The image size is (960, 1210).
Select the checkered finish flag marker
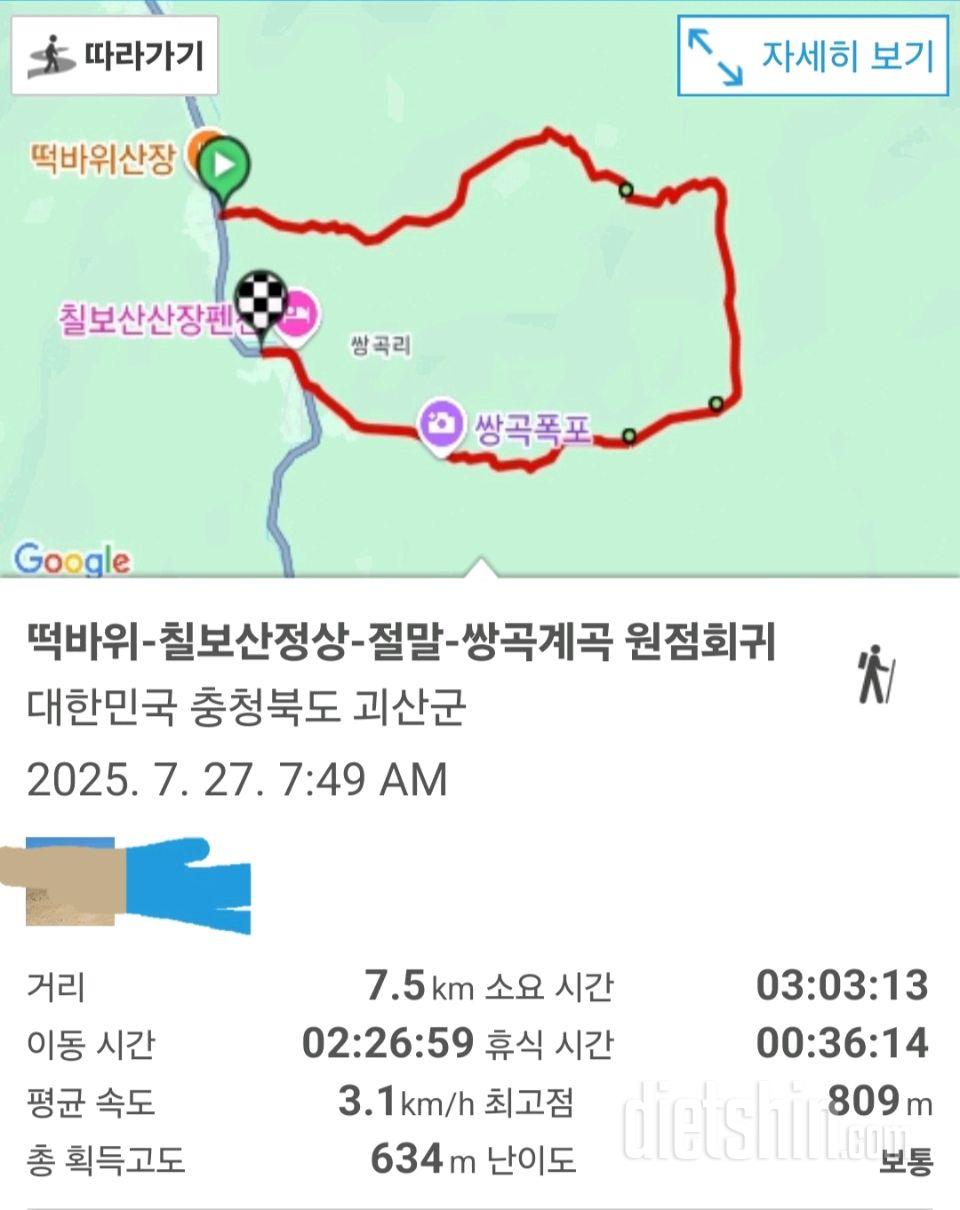[261, 303]
